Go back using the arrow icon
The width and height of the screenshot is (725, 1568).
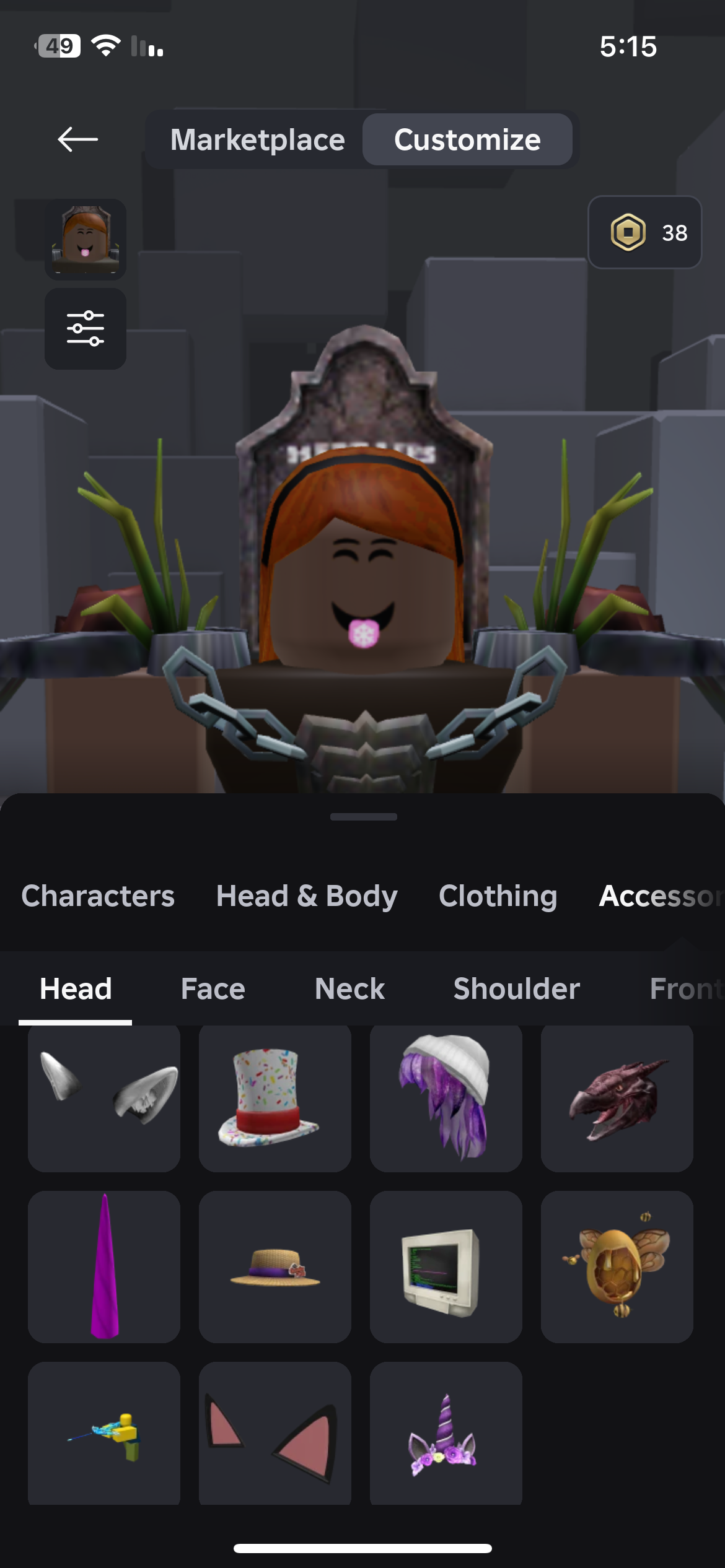pyautogui.click(x=77, y=139)
